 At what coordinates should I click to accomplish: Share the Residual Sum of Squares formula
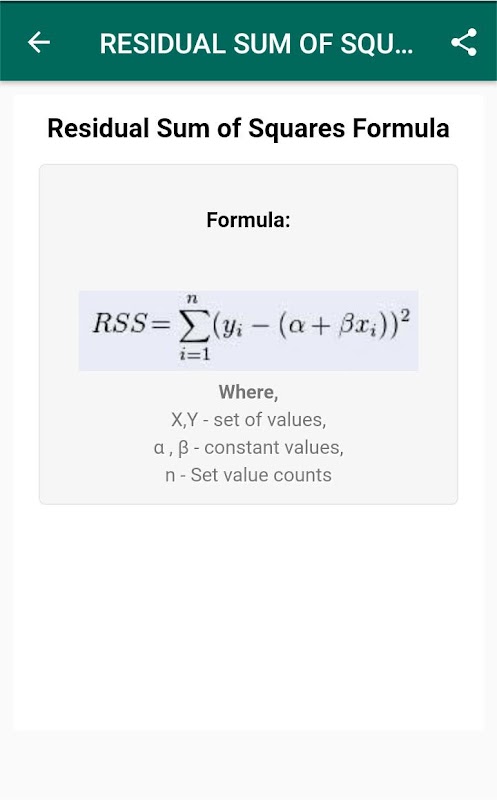464,42
